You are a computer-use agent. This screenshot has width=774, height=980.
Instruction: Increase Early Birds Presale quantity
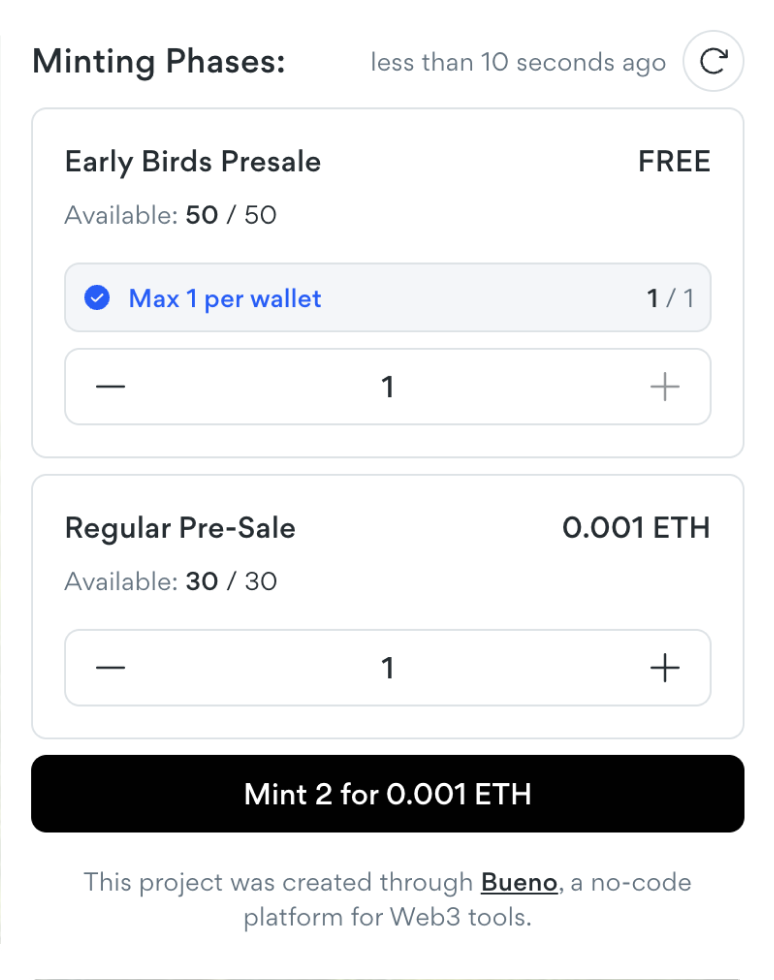665,387
